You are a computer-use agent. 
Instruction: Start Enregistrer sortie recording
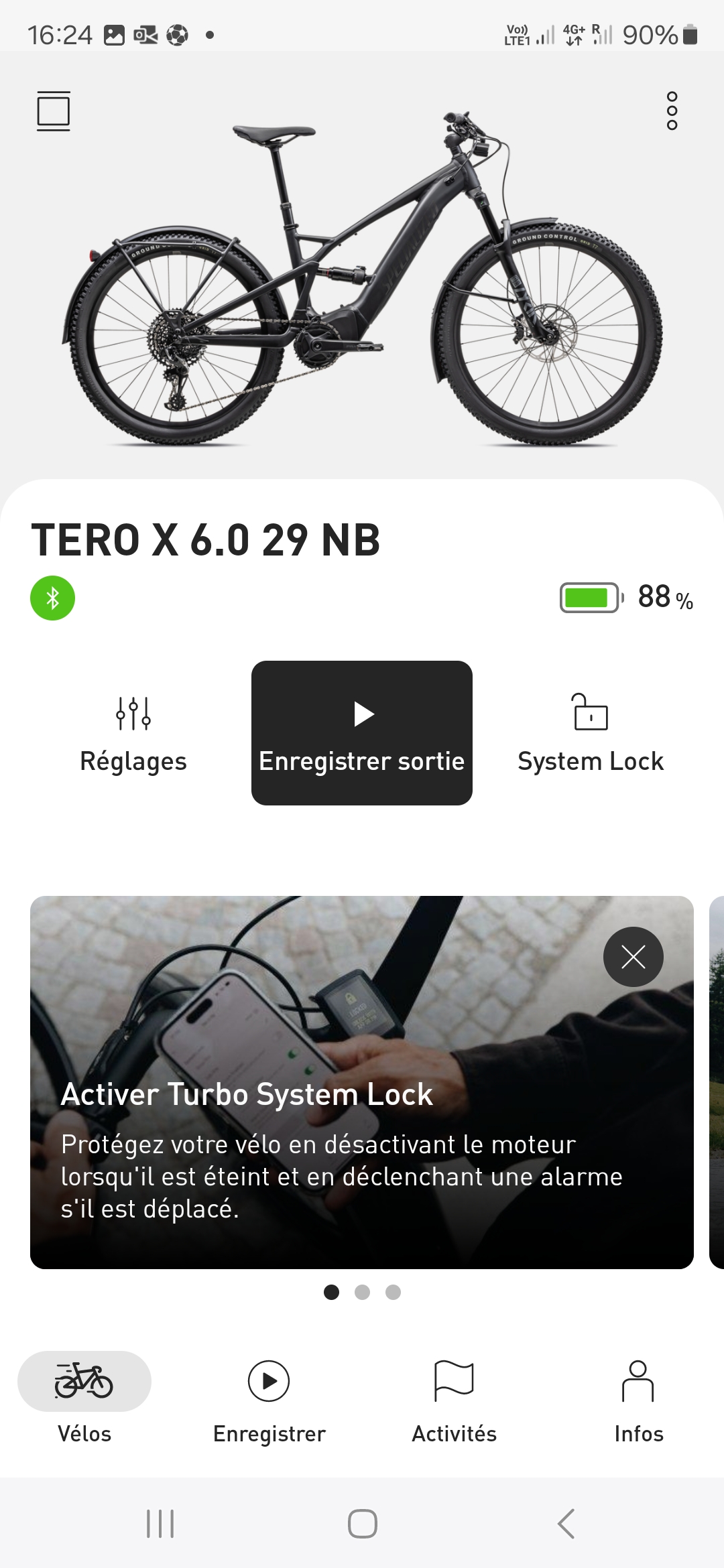tap(362, 733)
